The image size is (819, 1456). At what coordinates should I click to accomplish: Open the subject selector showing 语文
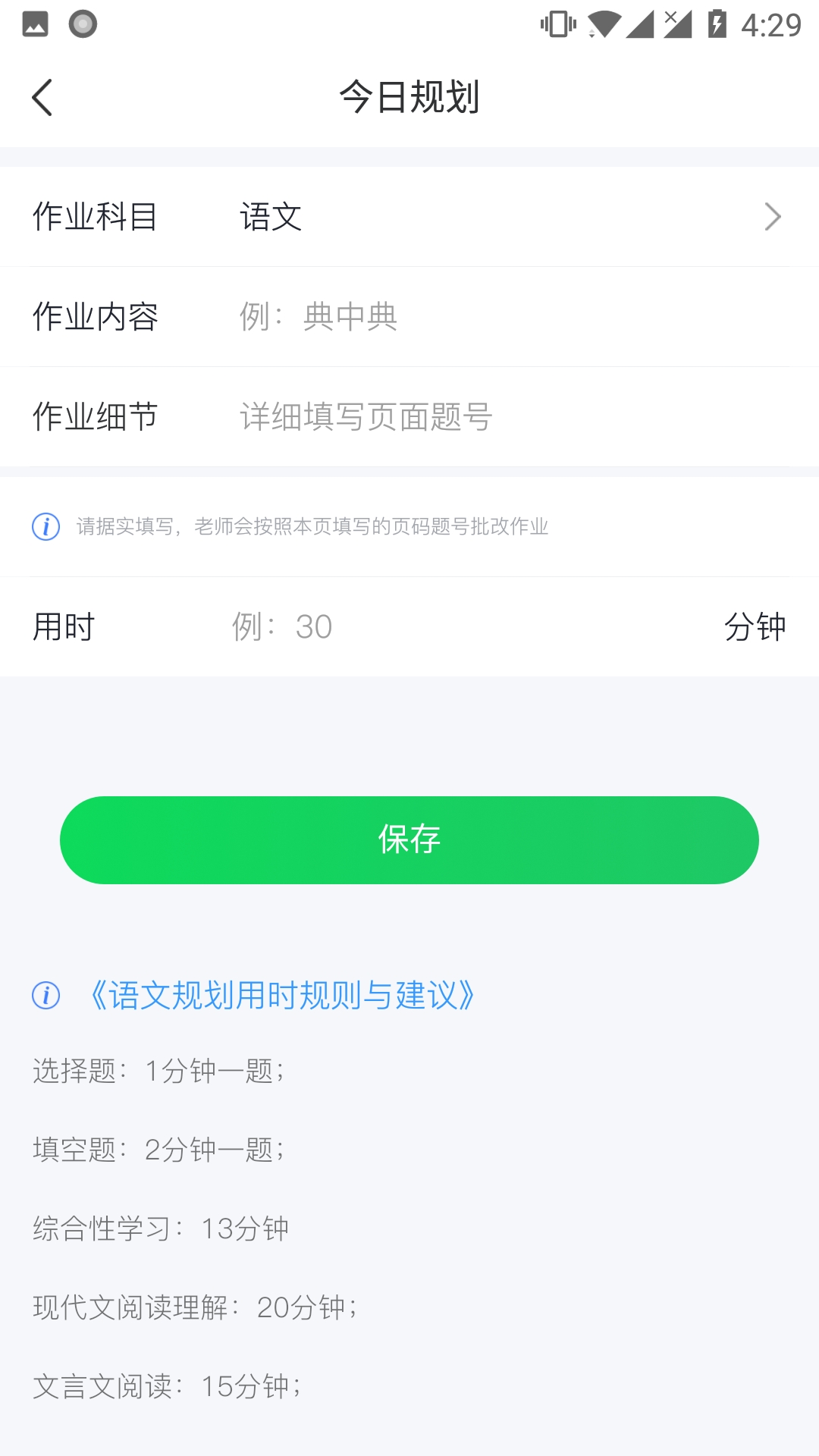409,216
